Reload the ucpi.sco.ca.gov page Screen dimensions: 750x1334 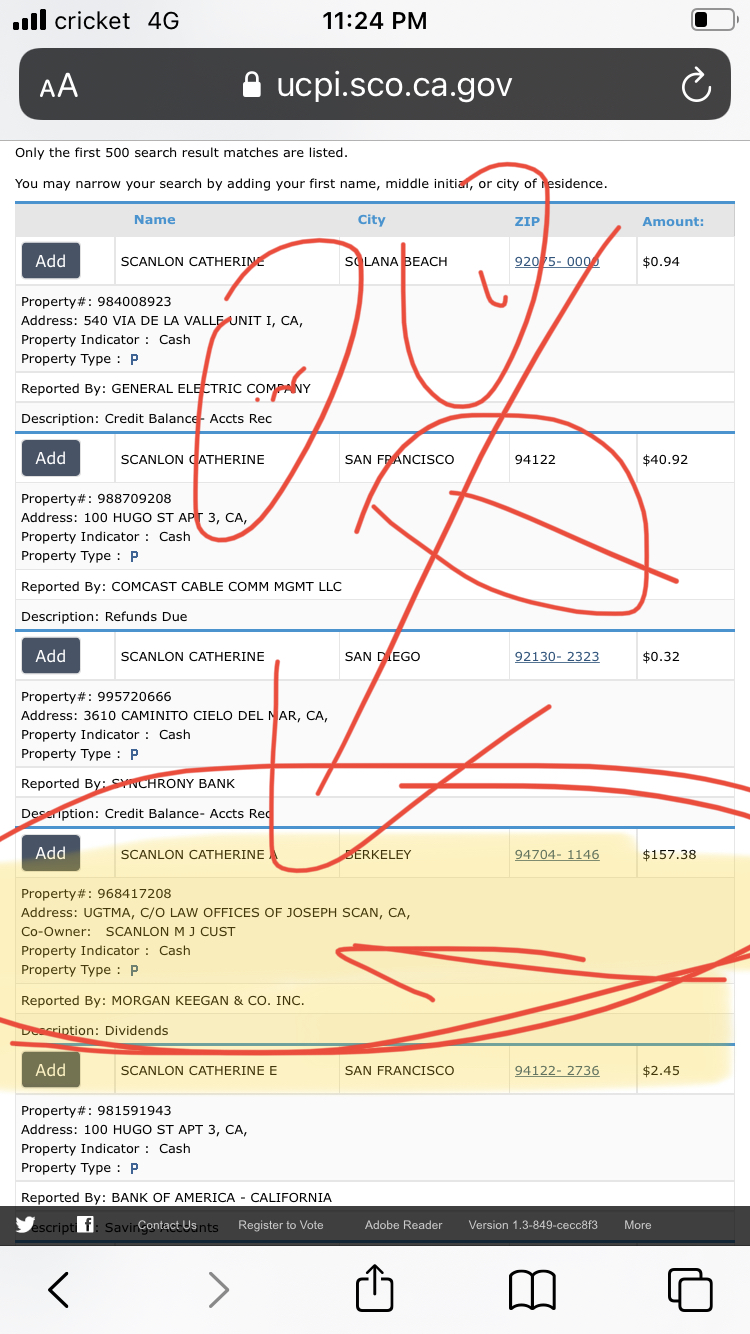[695, 86]
